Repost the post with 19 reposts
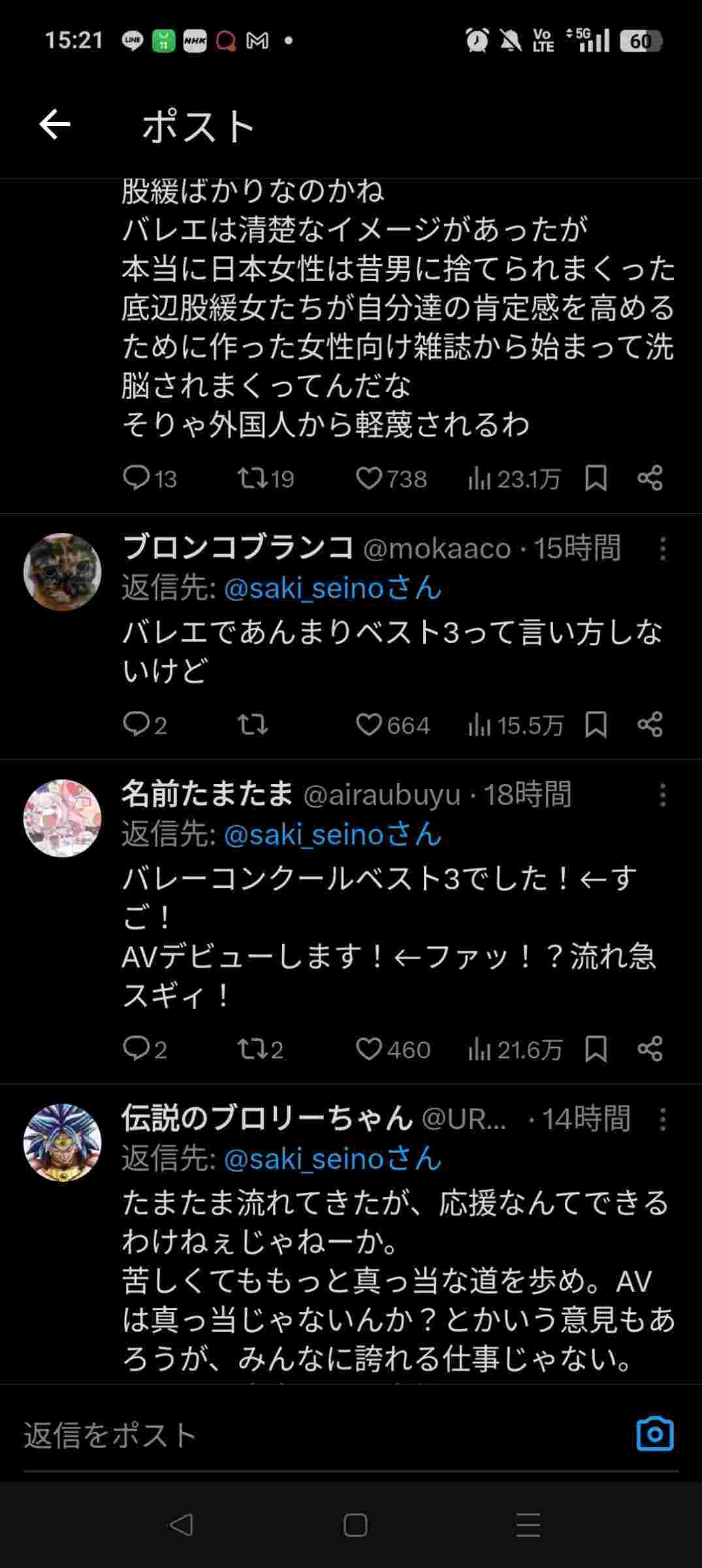 [252, 479]
